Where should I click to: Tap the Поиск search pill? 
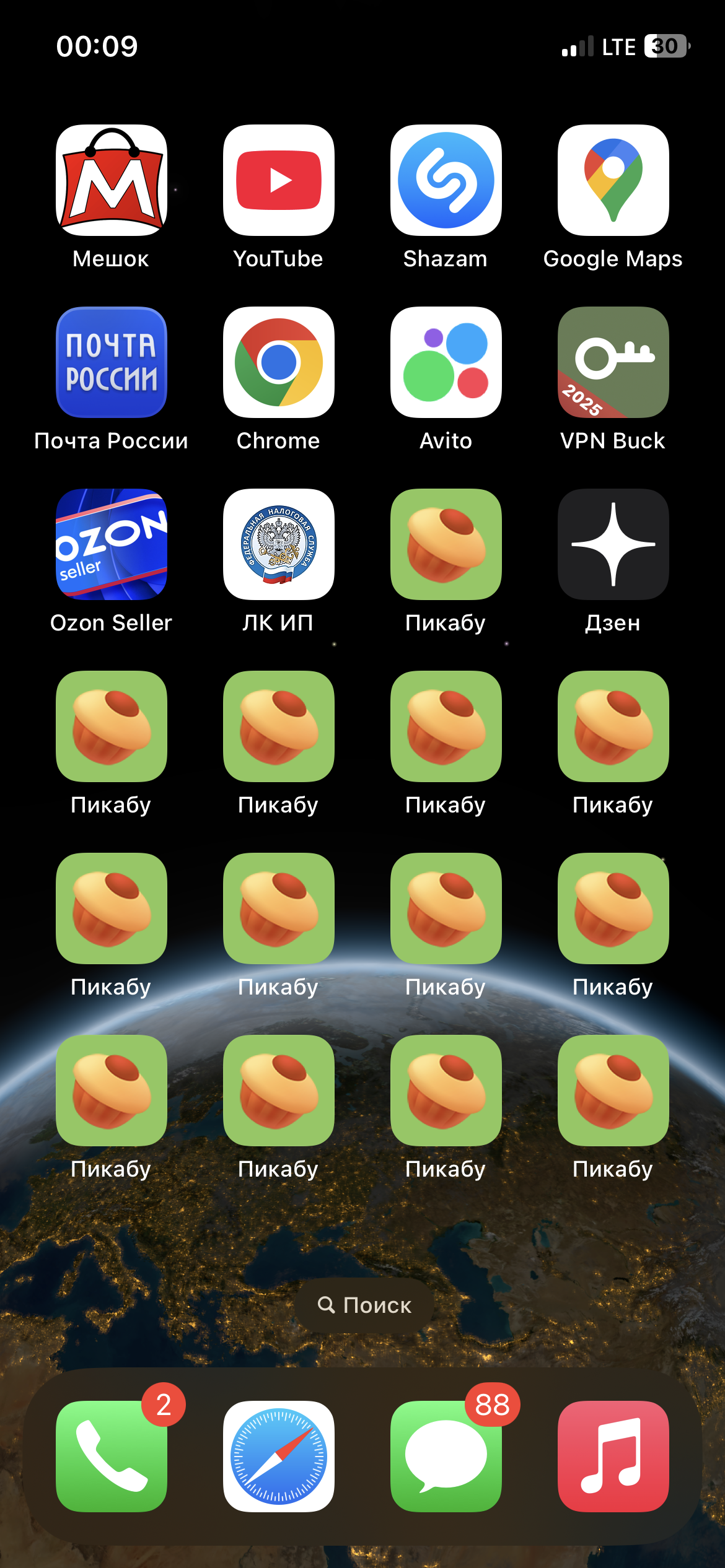point(364,1305)
